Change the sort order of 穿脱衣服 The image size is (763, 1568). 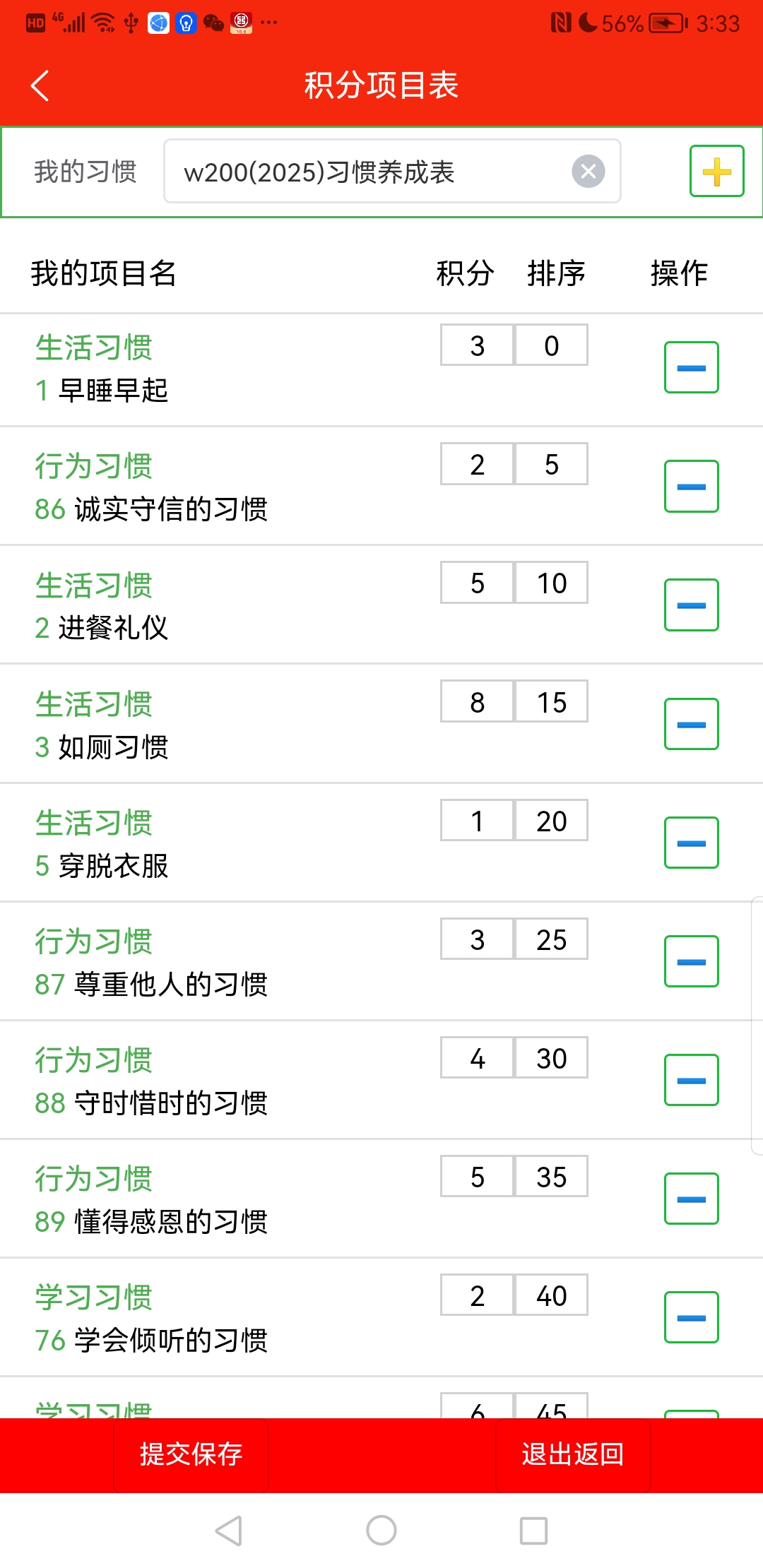[551, 821]
